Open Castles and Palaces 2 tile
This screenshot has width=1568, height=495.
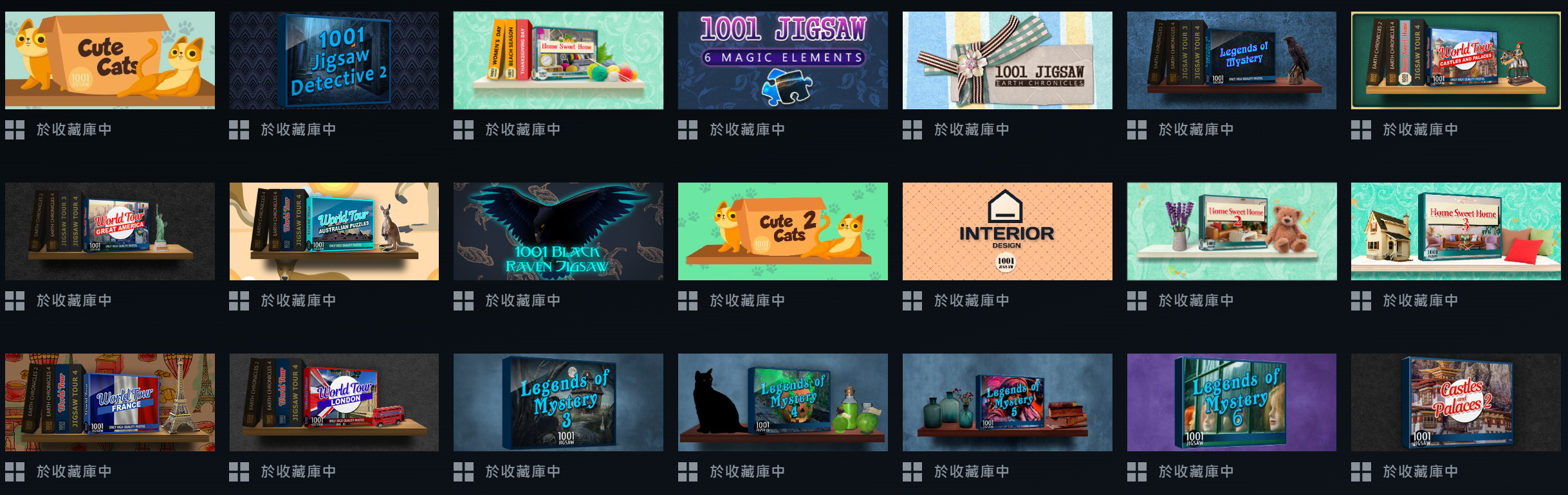(x=1455, y=402)
